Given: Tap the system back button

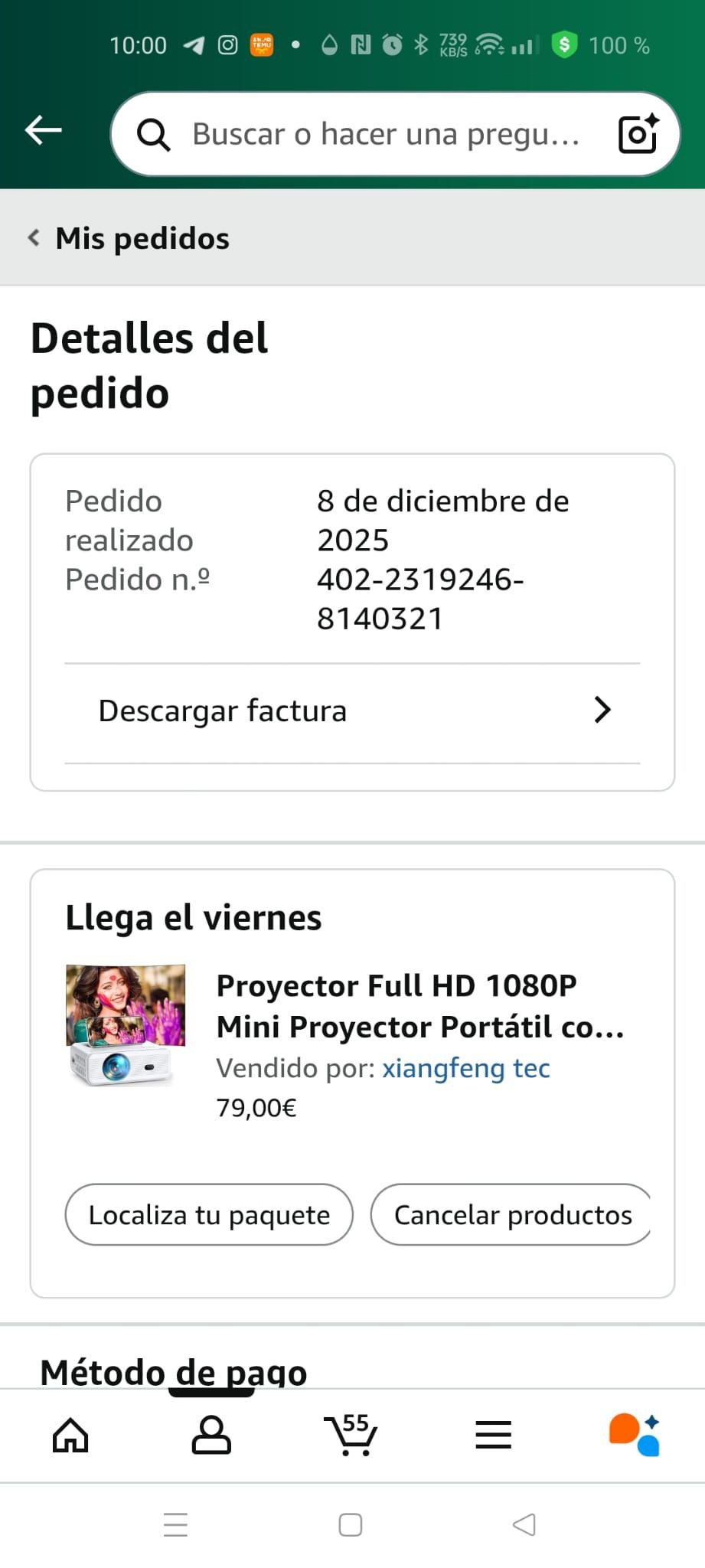Looking at the screenshot, I should coord(524,1524).
